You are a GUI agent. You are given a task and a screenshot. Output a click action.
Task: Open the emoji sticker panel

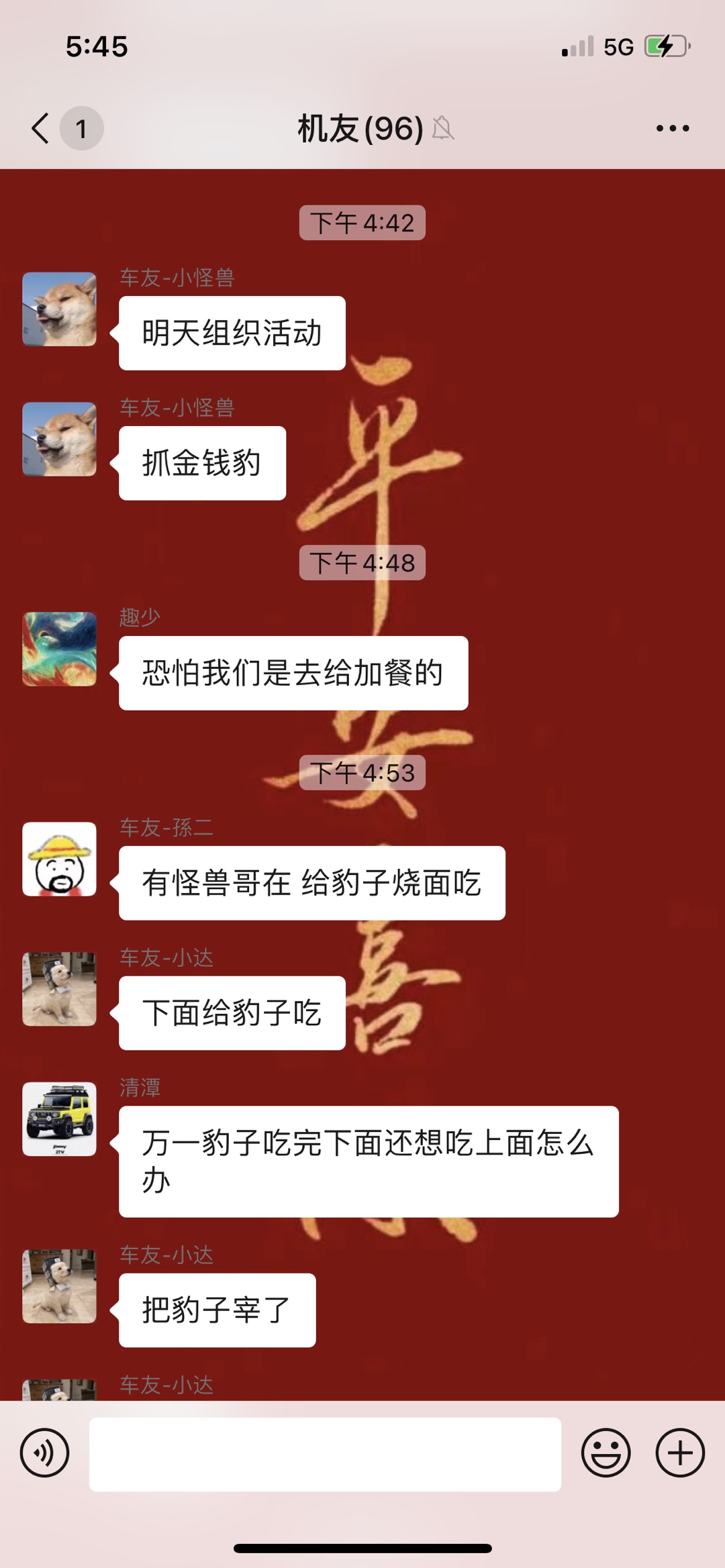tap(606, 1453)
